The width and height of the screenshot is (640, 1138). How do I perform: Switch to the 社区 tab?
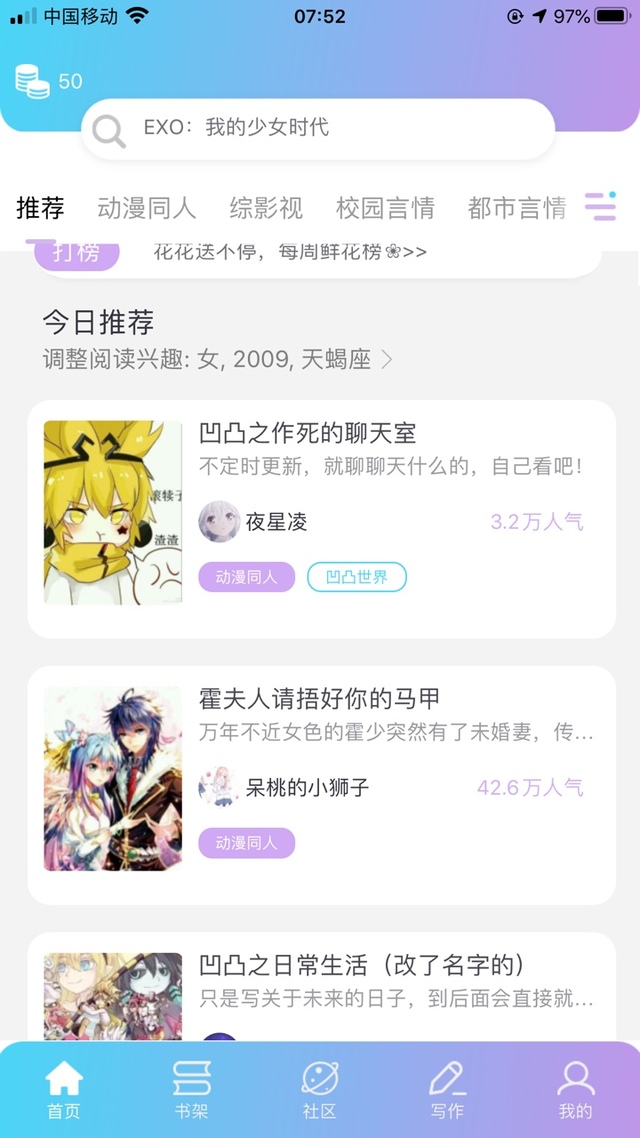pyautogui.click(x=320, y=1089)
